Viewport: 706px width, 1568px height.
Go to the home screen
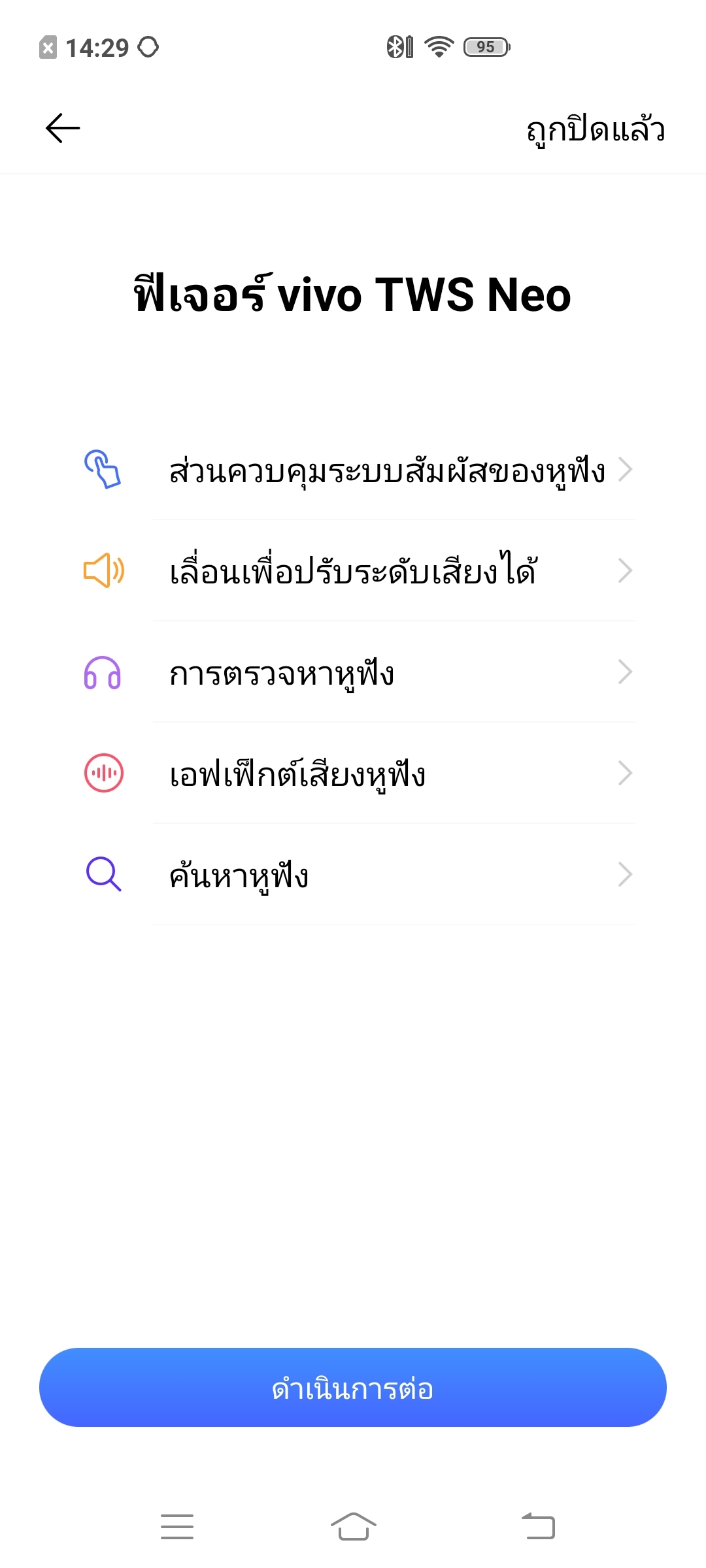tap(353, 1526)
